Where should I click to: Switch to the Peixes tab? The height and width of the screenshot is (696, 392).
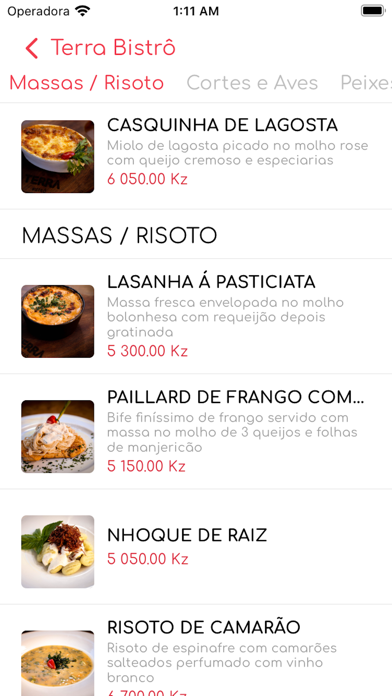click(366, 83)
